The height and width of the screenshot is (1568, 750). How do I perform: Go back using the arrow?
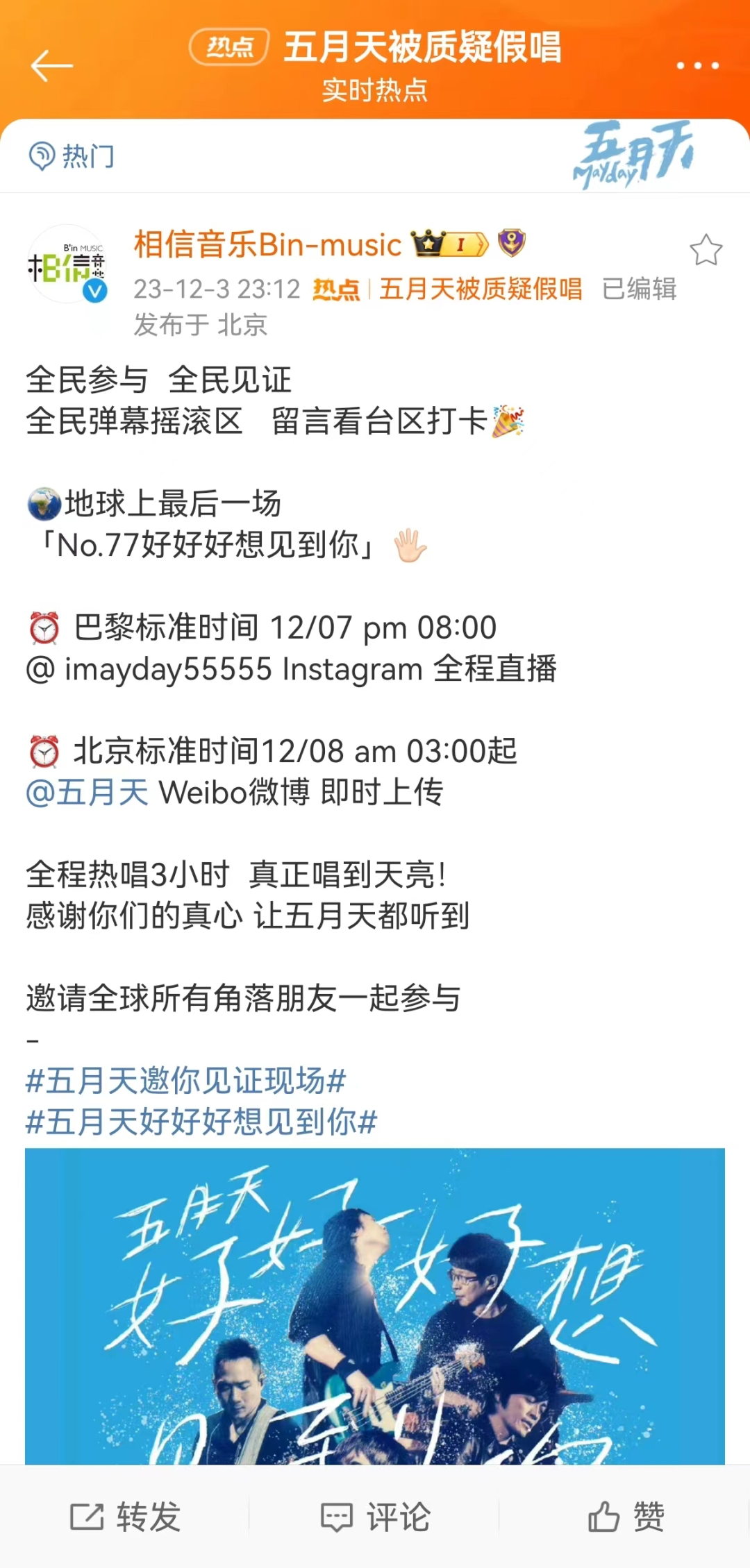tap(52, 66)
